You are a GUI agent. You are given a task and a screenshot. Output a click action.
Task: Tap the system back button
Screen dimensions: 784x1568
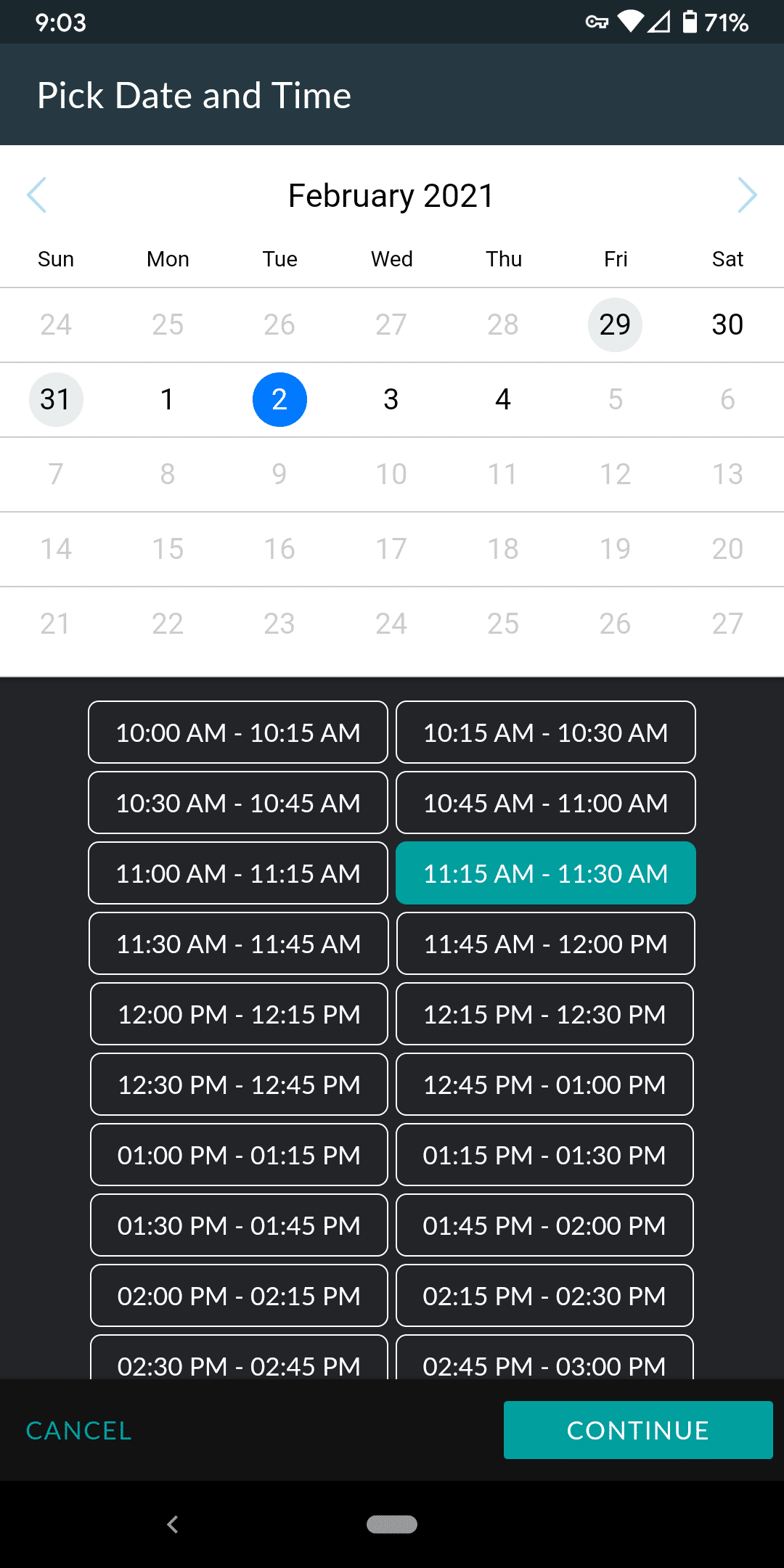(x=173, y=1524)
